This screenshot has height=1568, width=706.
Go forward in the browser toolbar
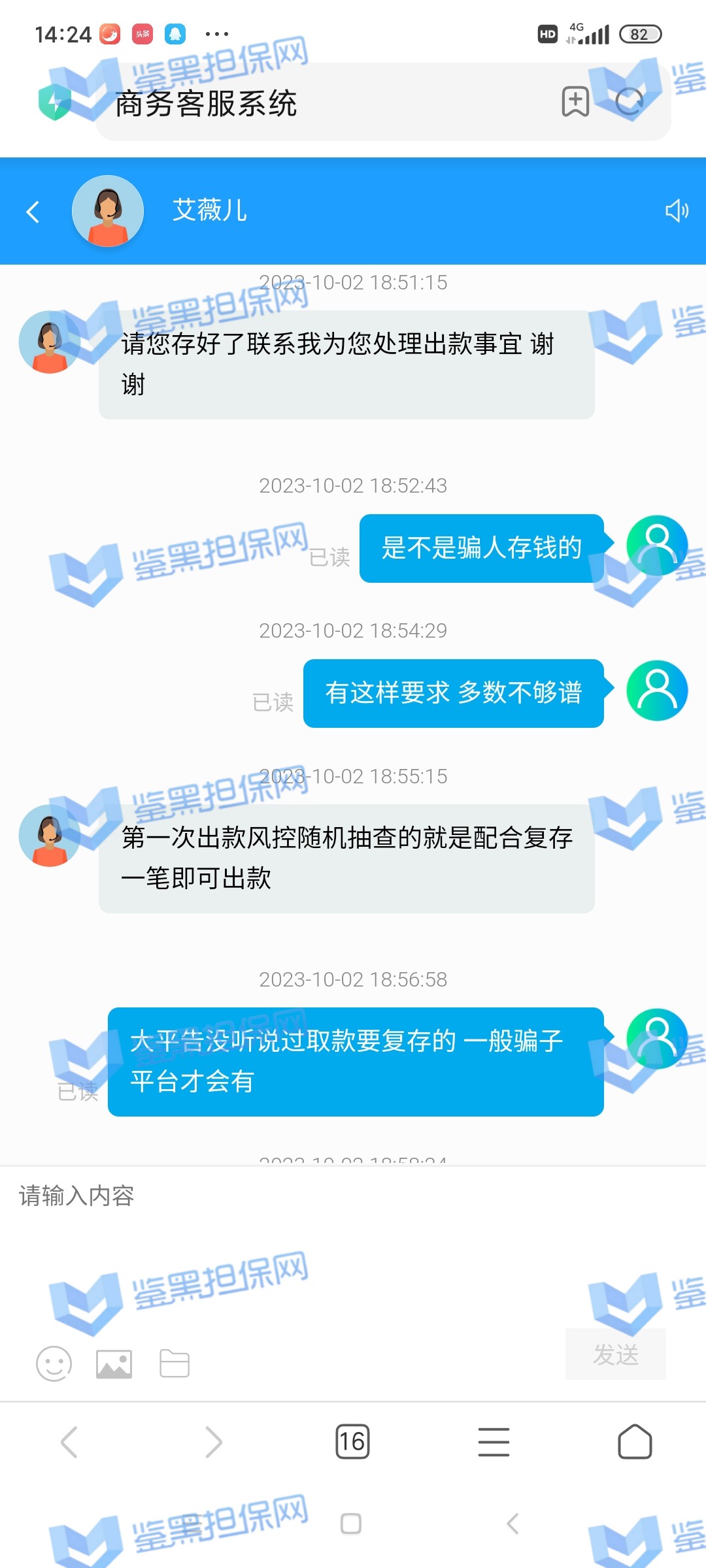point(213,1442)
